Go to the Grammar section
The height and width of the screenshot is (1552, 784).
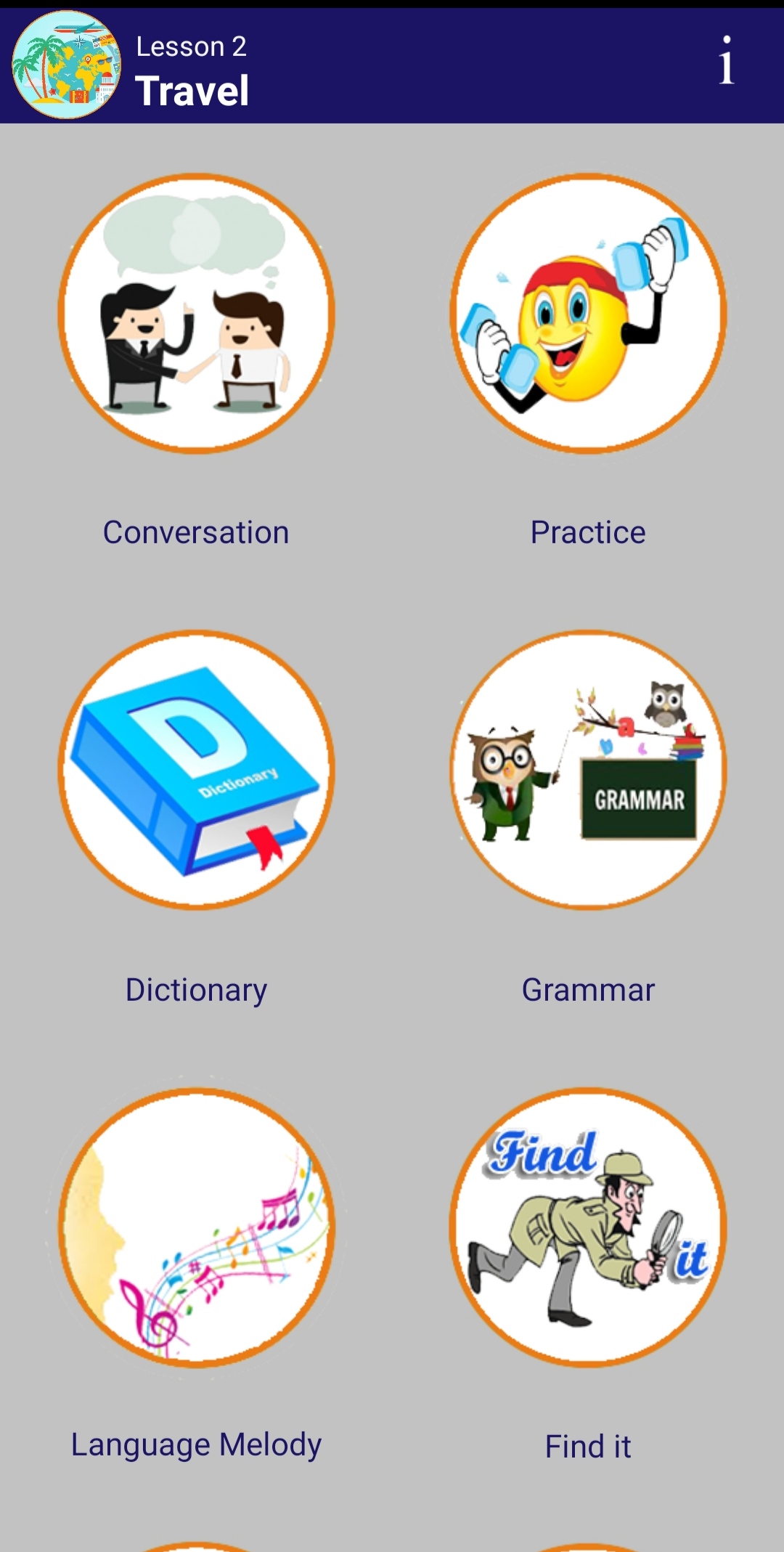click(588, 770)
